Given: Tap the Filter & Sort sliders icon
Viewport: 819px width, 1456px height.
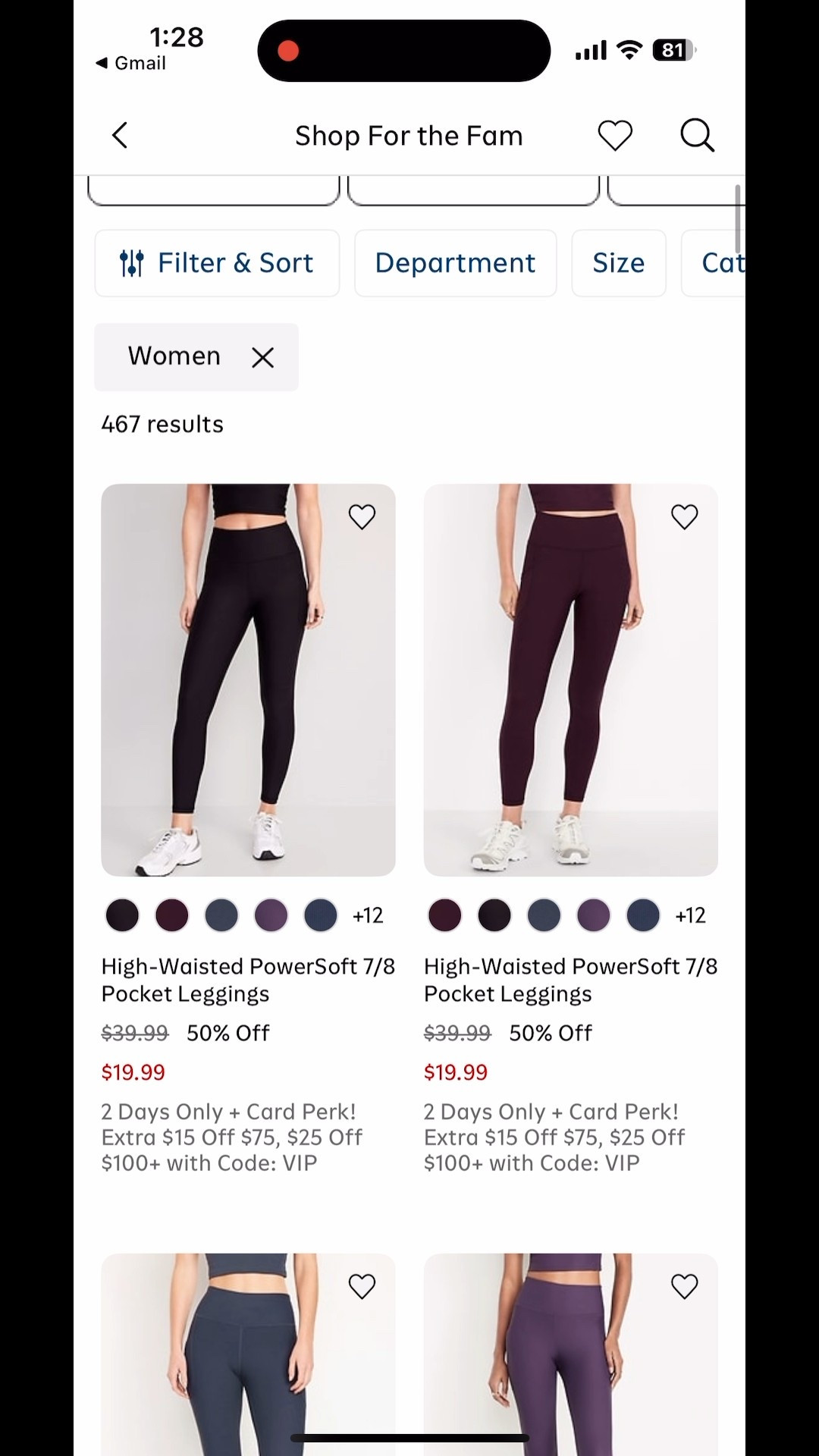Looking at the screenshot, I should (x=132, y=263).
